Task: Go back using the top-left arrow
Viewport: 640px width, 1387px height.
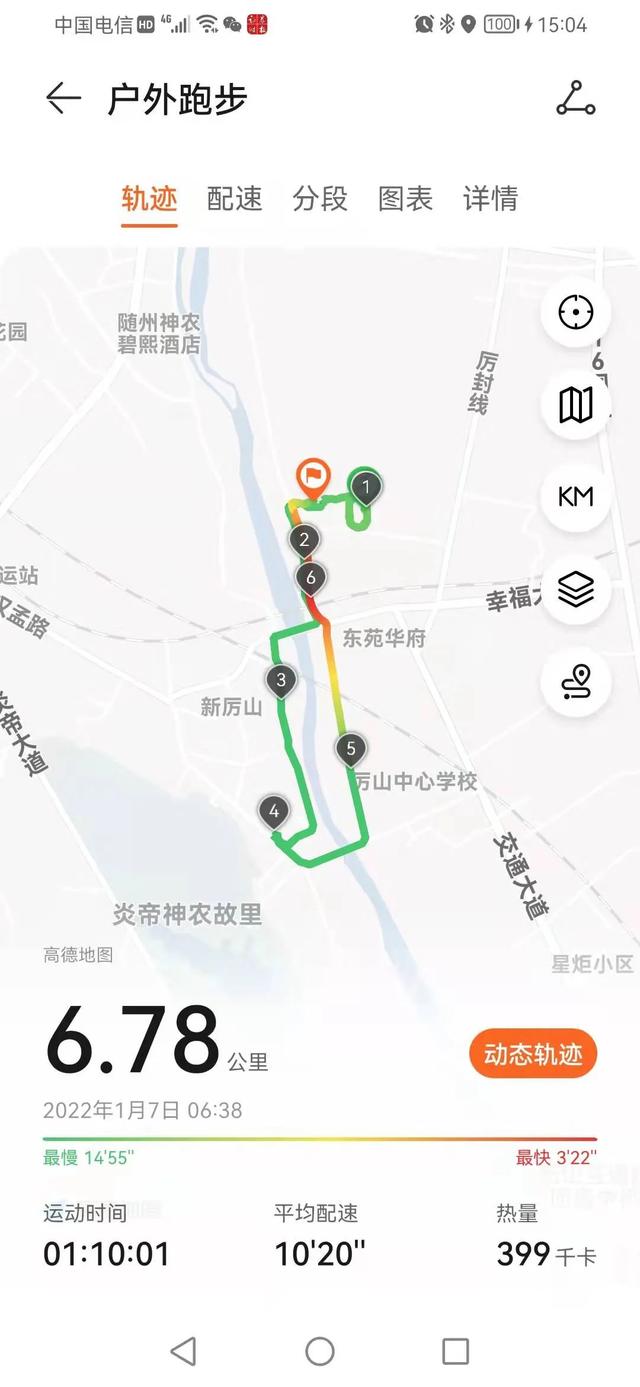Action: 63,98
